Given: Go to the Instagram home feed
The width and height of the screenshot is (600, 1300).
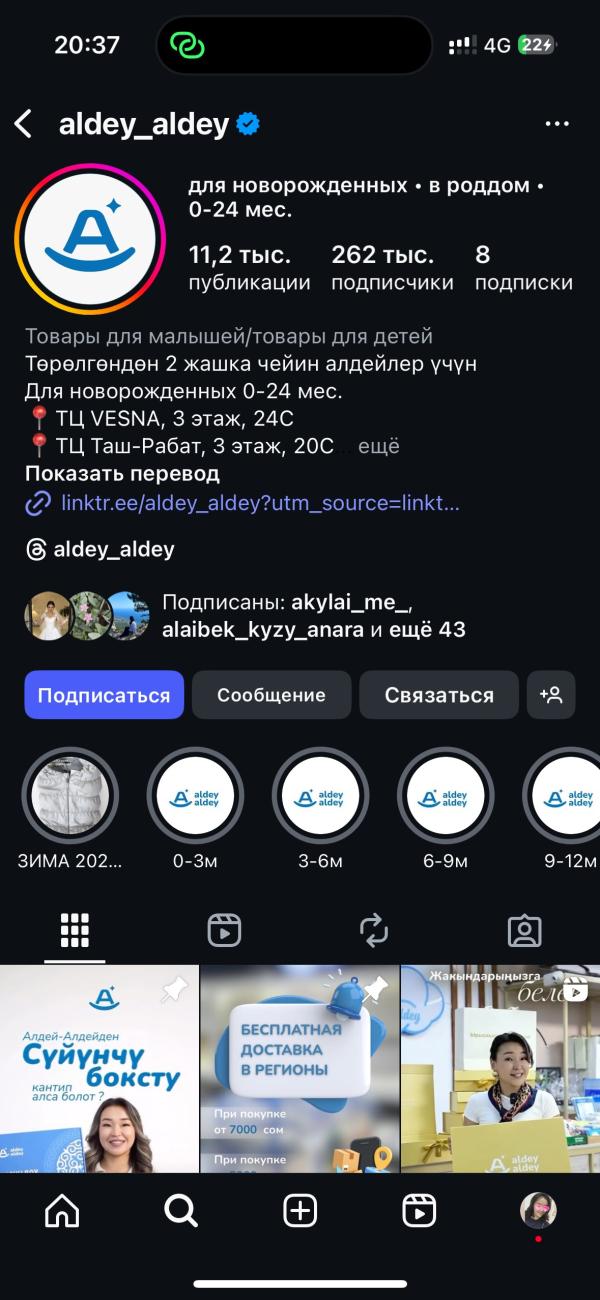Looking at the screenshot, I should pyautogui.click(x=62, y=1211).
